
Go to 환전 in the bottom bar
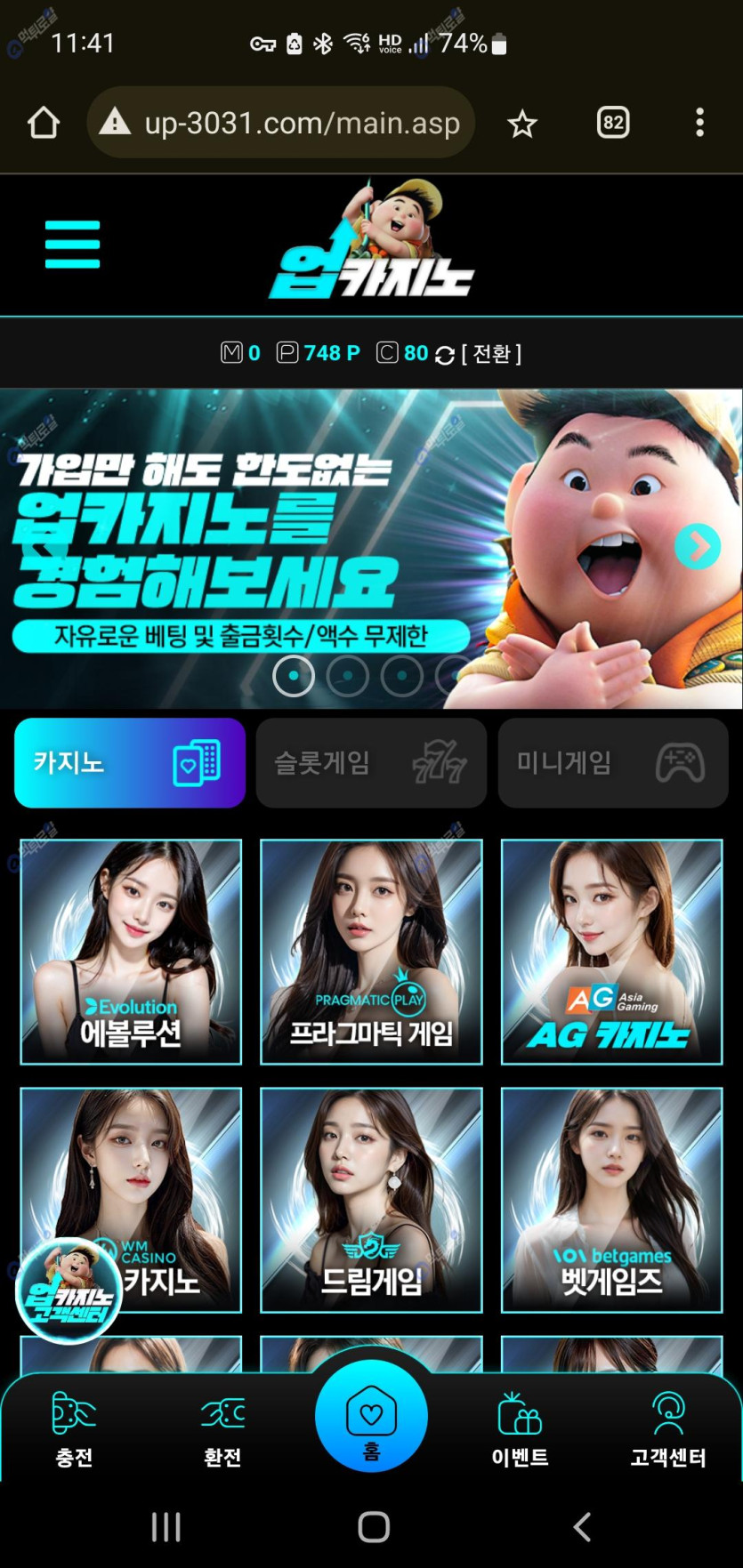coord(222,1429)
